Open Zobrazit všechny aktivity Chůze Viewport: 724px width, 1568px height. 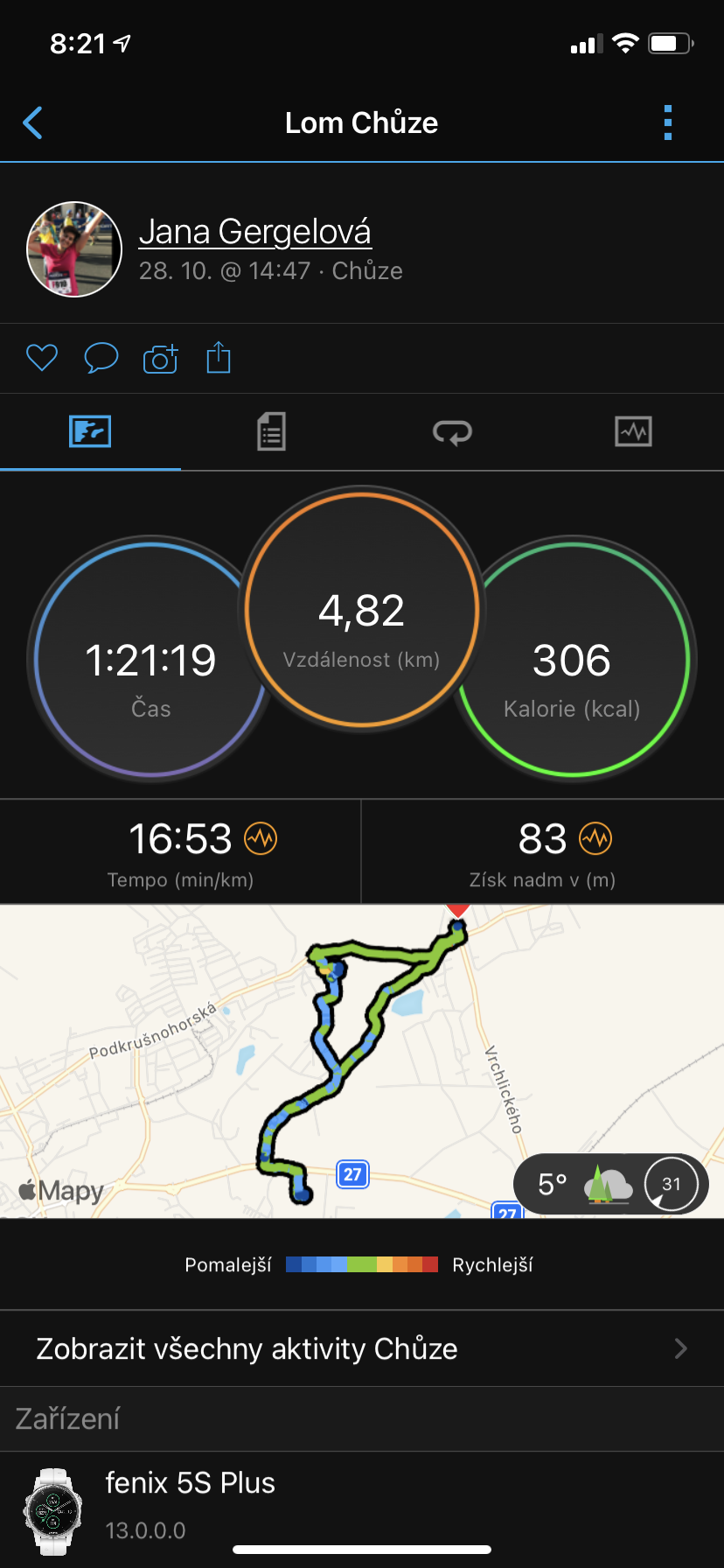tap(362, 1348)
